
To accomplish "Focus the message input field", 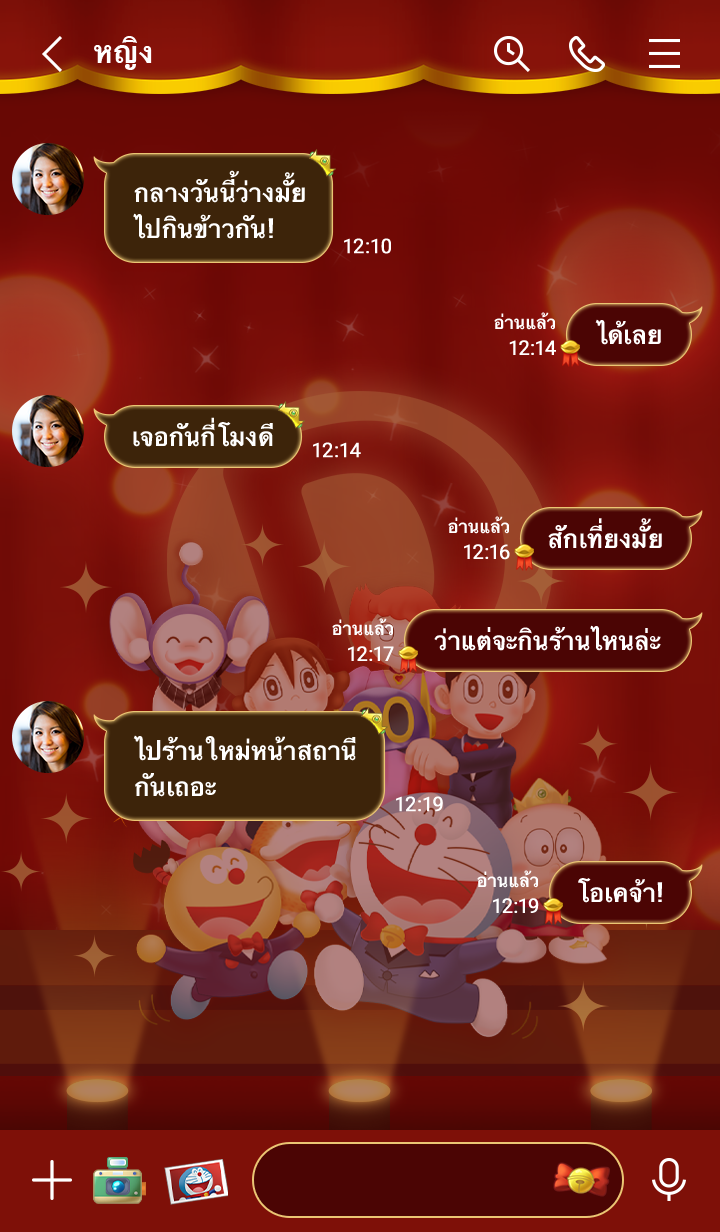I will (x=400, y=1181).
